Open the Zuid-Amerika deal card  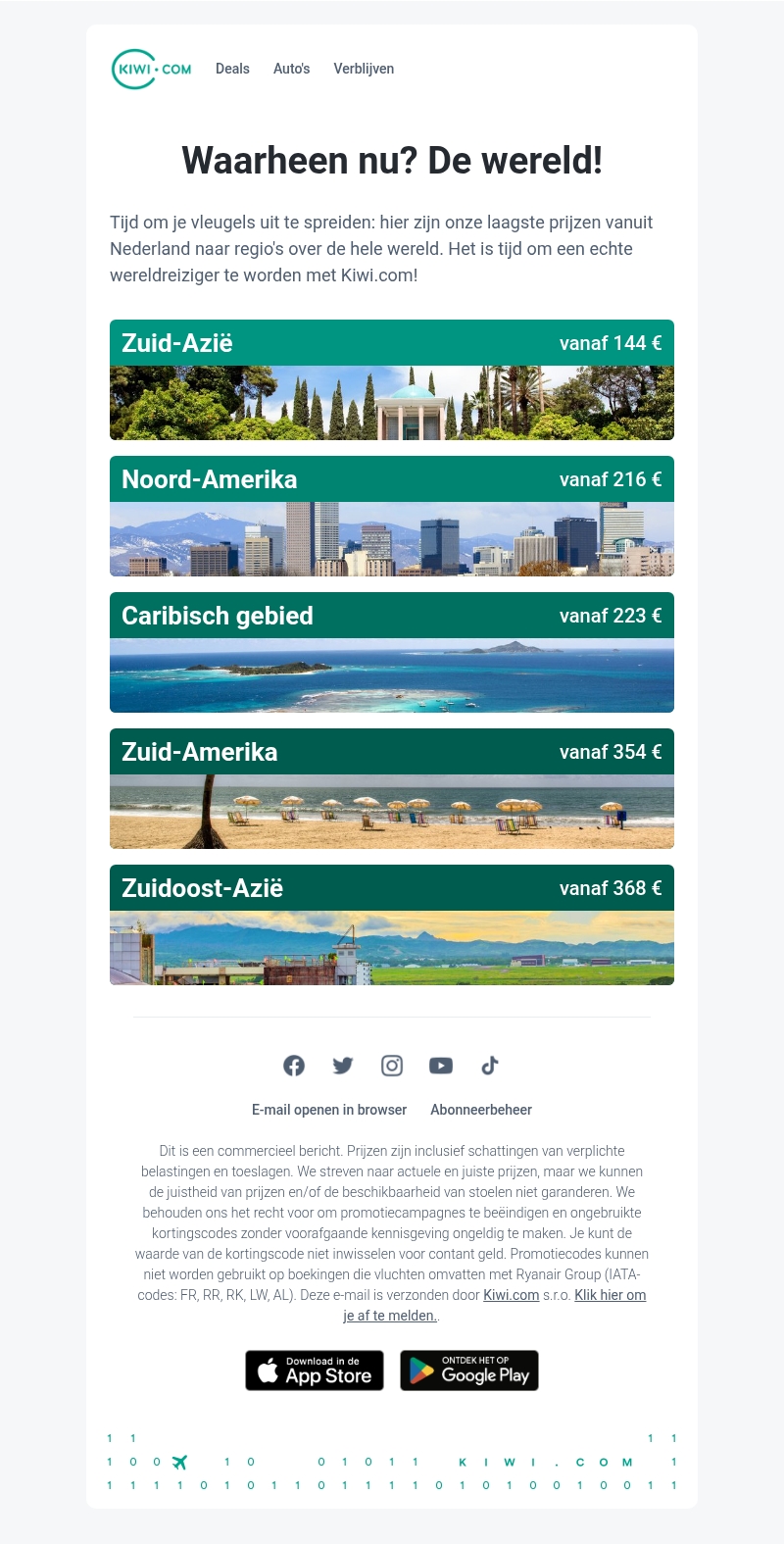(x=392, y=788)
